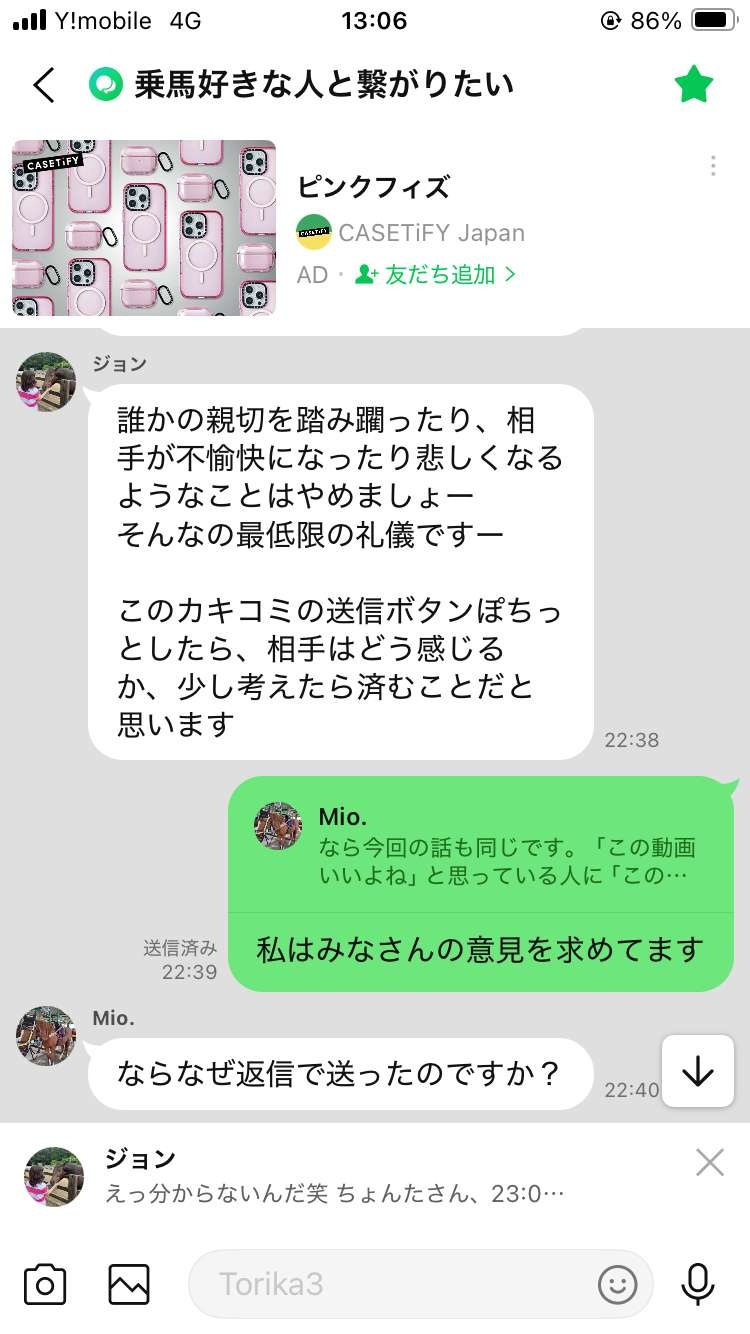Open the camera
The height and width of the screenshot is (1334, 750).
[x=45, y=1283]
